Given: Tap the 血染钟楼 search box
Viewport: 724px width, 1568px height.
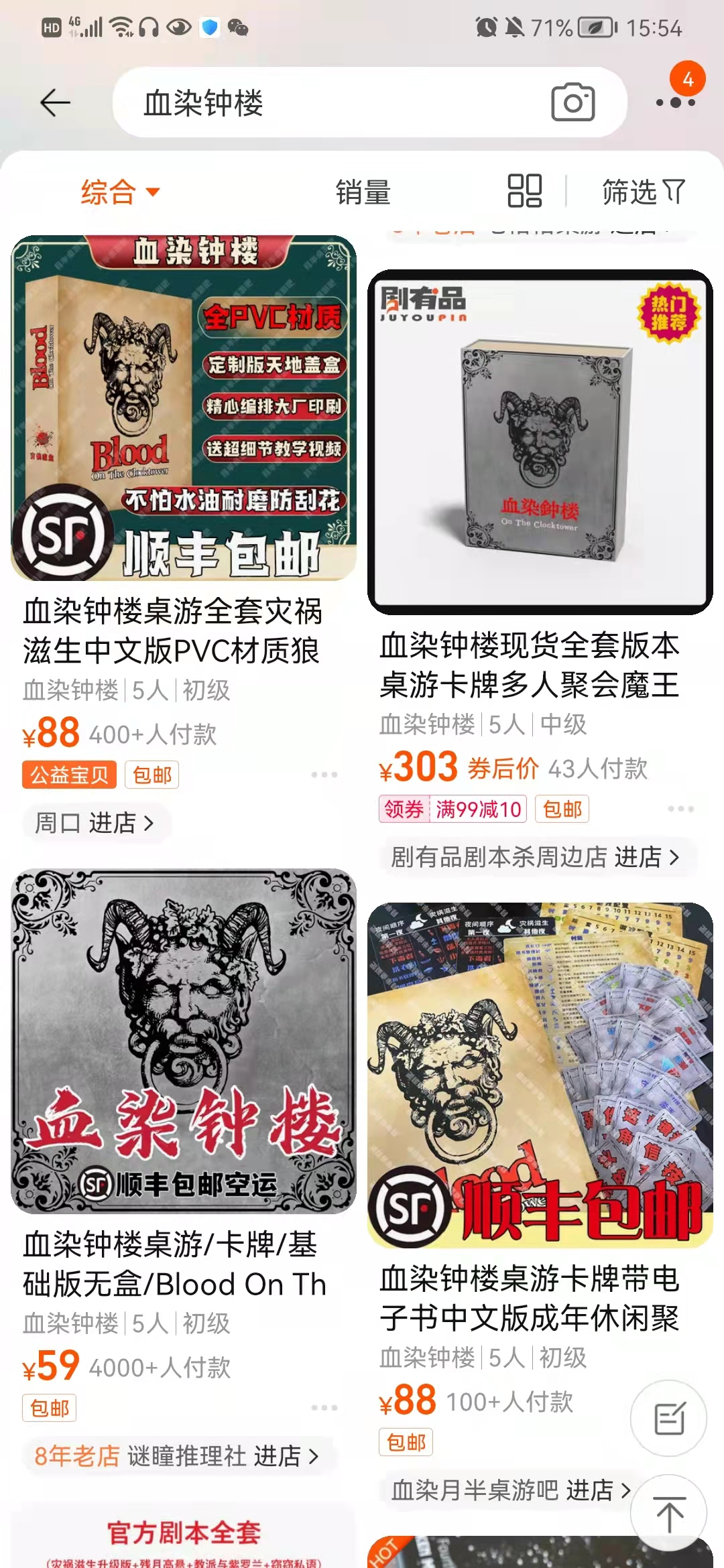Looking at the screenshot, I should tap(322, 103).
